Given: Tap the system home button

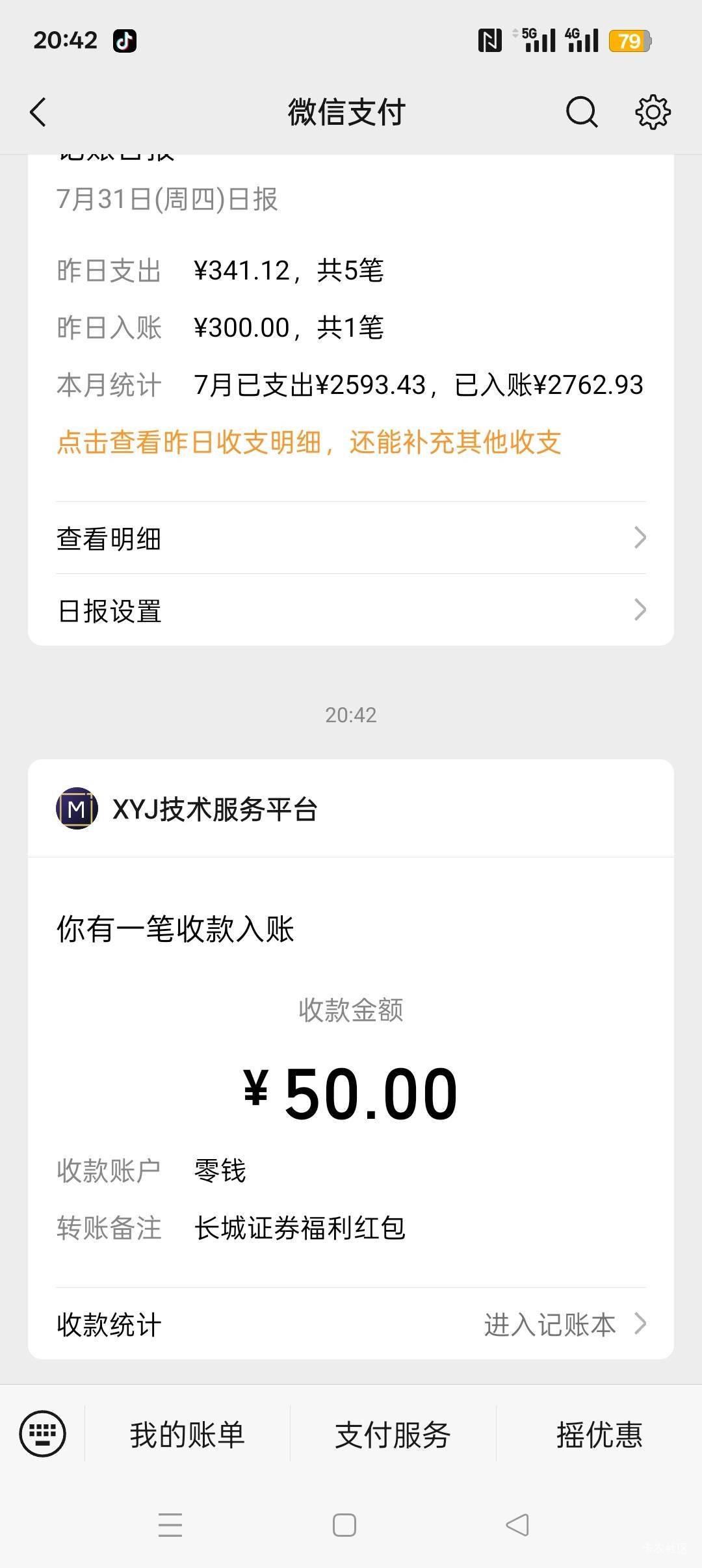Looking at the screenshot, I should (344, 1524).
